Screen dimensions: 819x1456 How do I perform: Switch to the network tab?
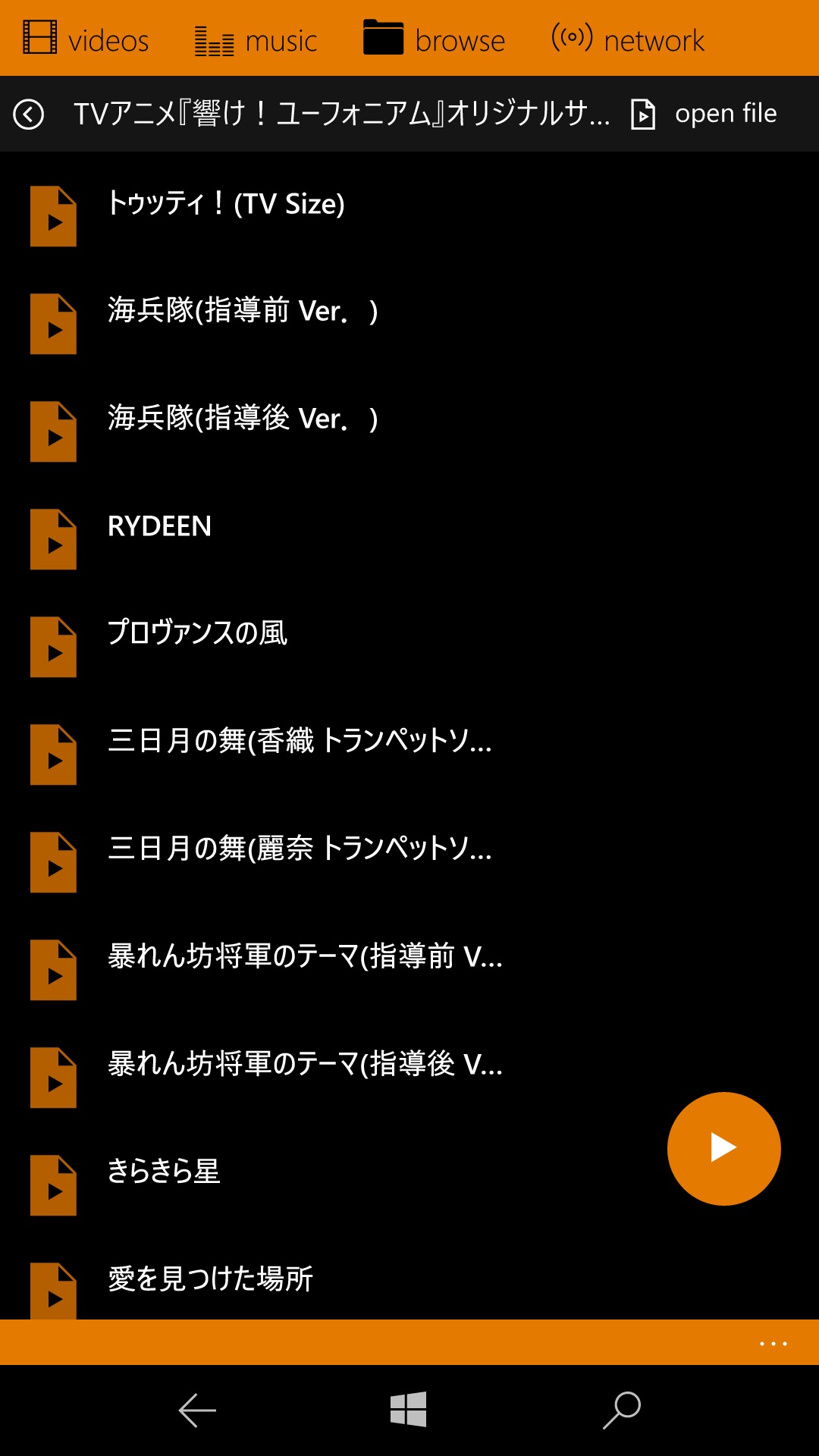click(x=628, y=38)
